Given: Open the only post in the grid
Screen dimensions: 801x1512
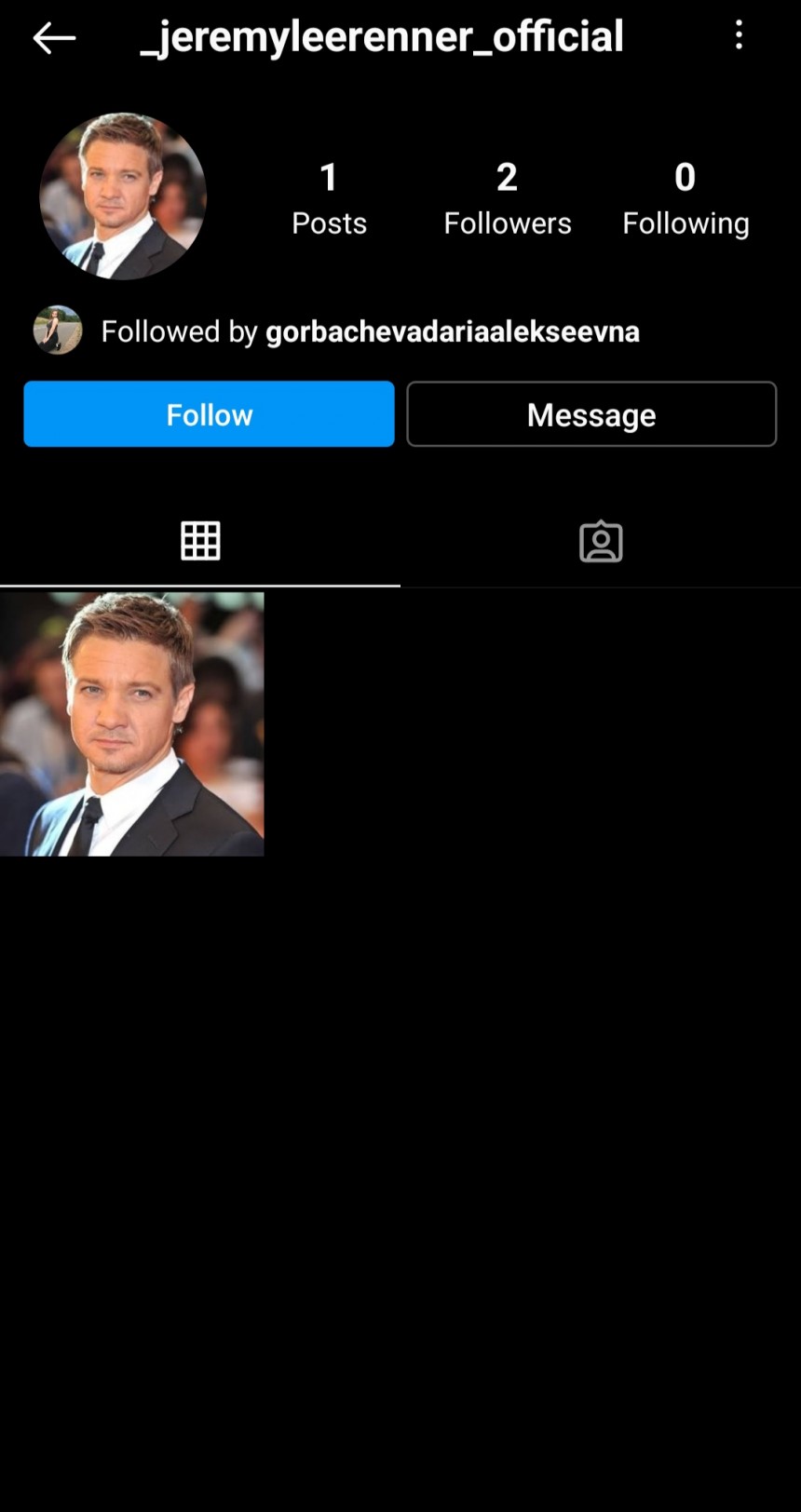Looking at the screenshot, I should click(131, 723).
